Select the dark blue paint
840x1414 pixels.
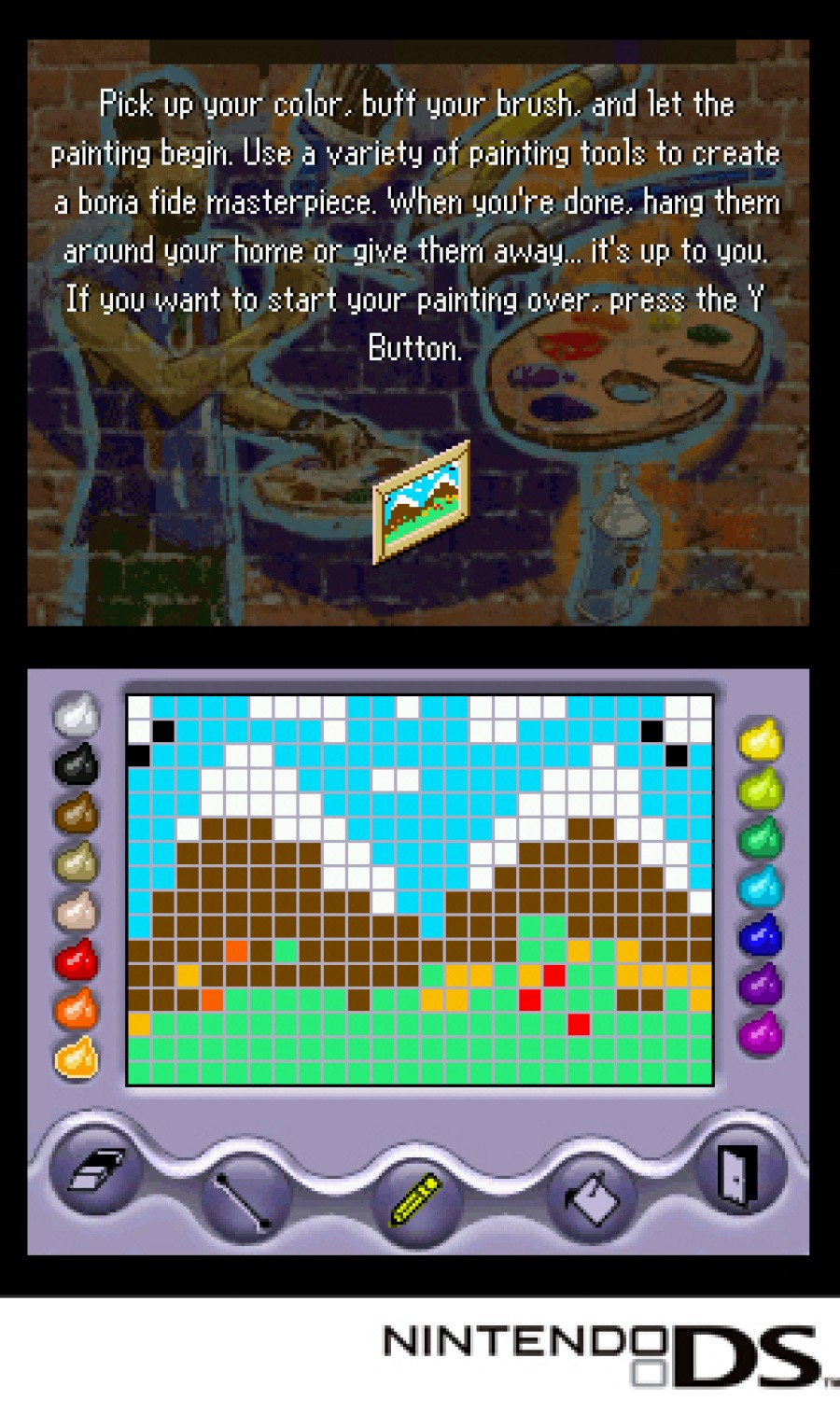pyautogui.click(x=760, y=935)
